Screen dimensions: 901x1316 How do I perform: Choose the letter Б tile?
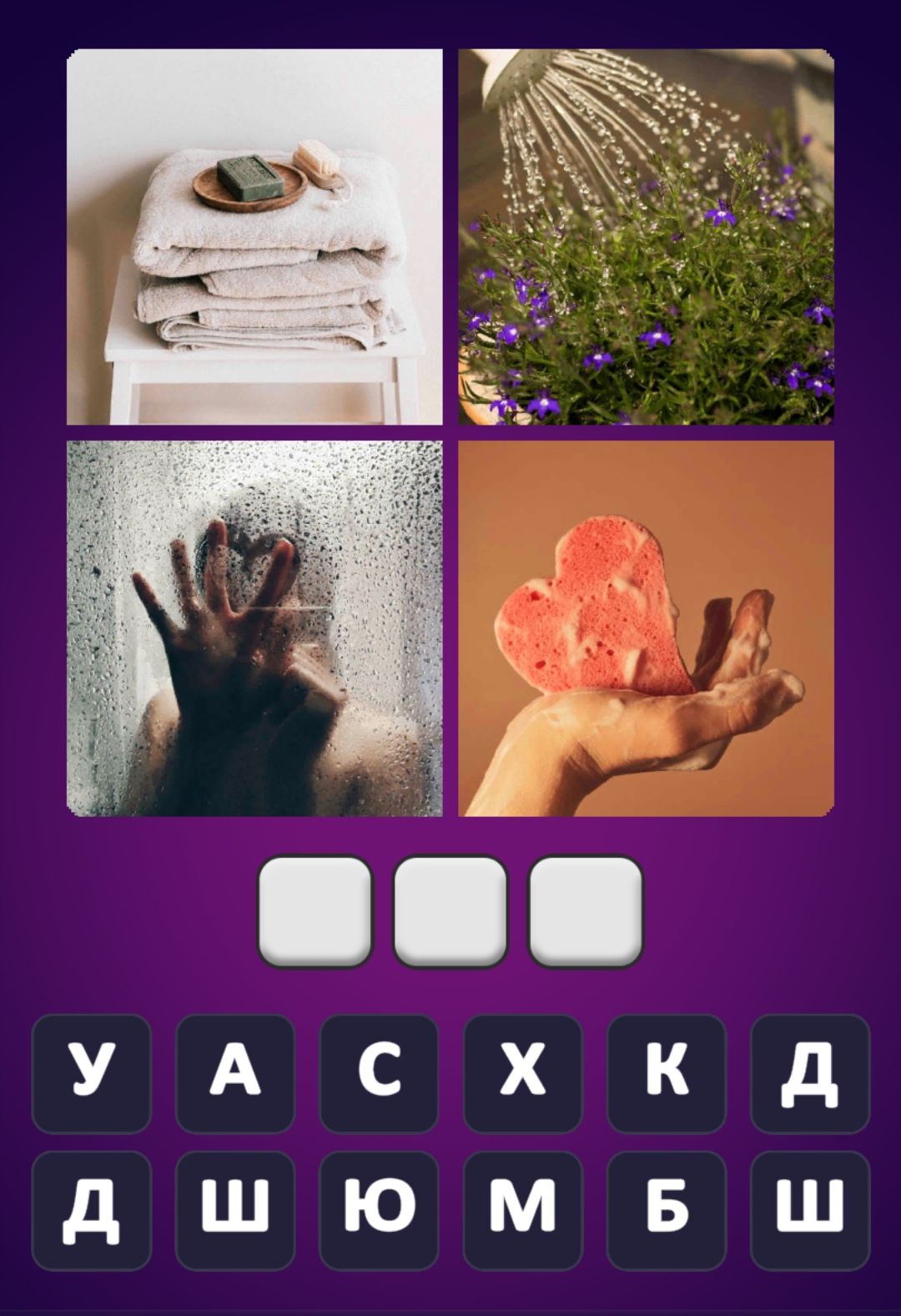click(666, 1209)
